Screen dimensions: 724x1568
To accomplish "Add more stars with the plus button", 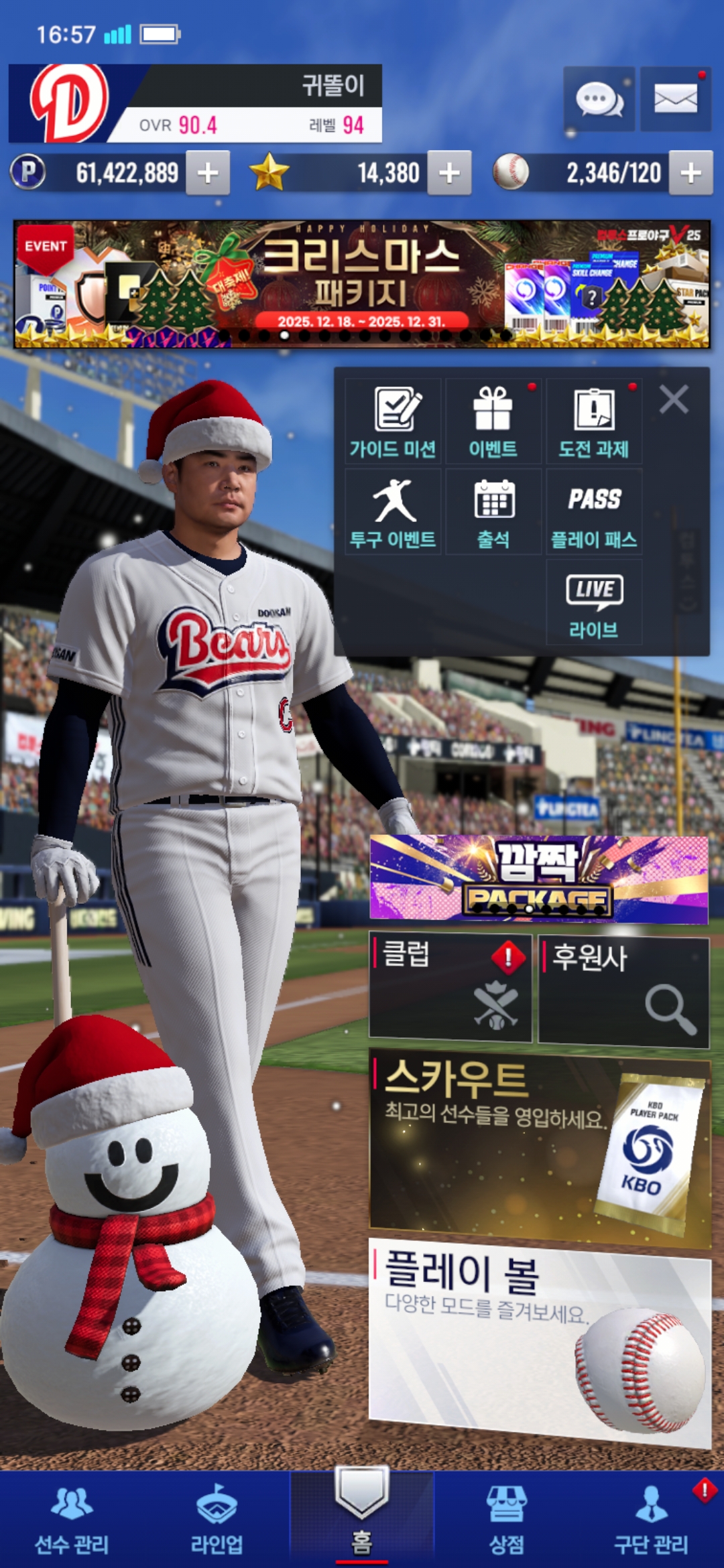I will point(449,173).
